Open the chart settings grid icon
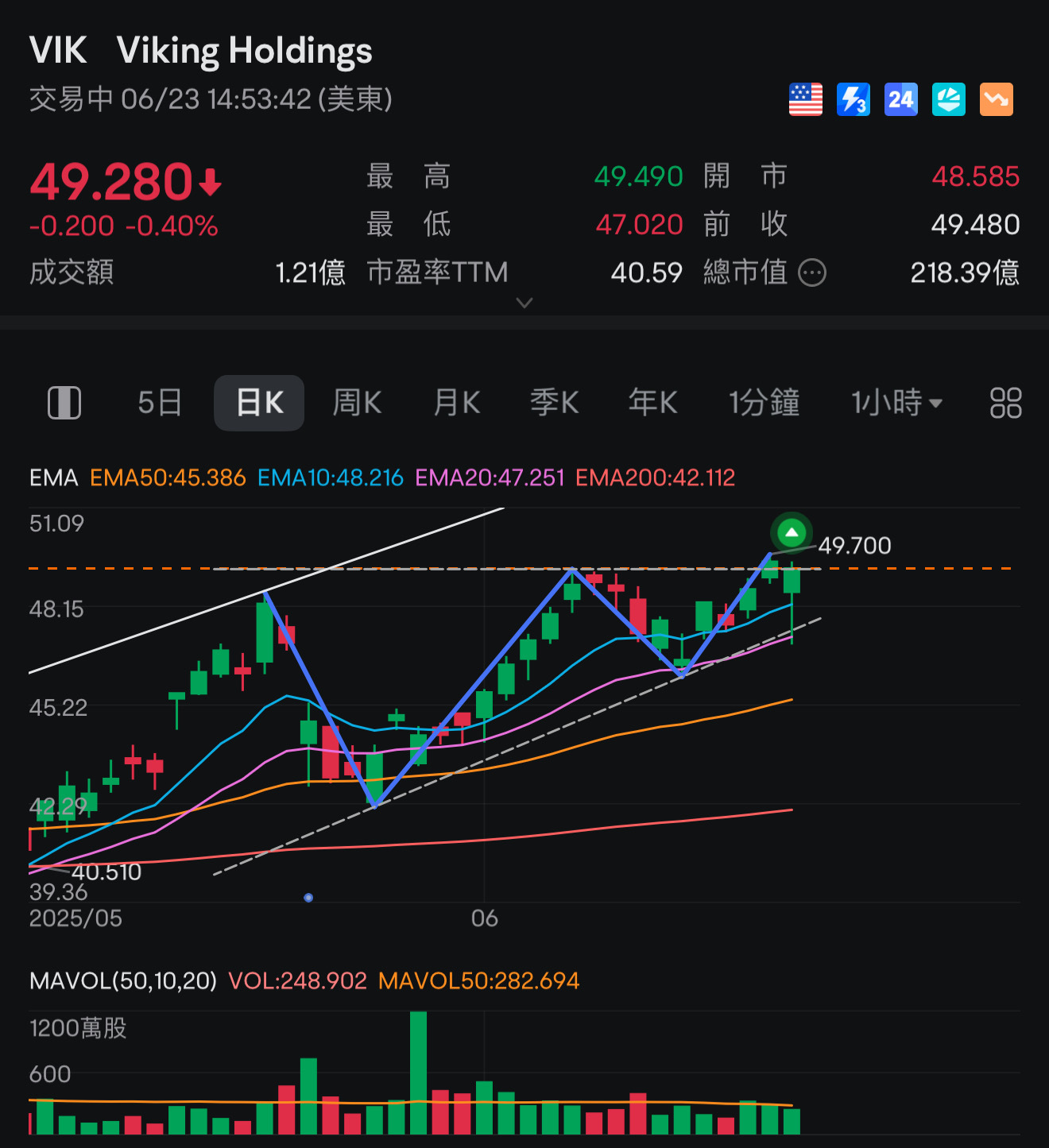The image size is (1049, 1148). (1005, 403)
